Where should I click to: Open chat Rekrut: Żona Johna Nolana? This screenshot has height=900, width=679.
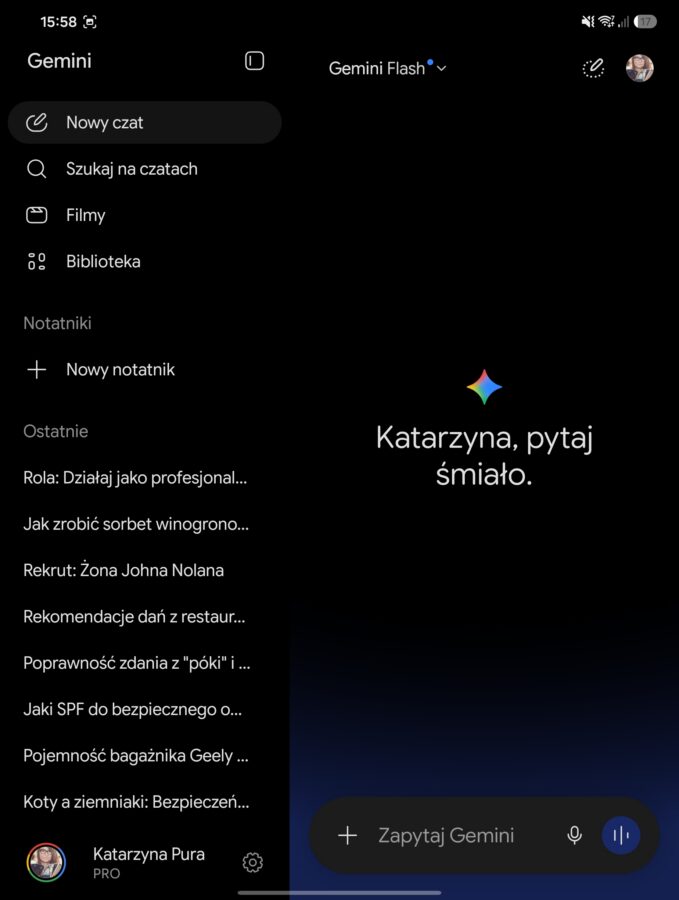123,571
